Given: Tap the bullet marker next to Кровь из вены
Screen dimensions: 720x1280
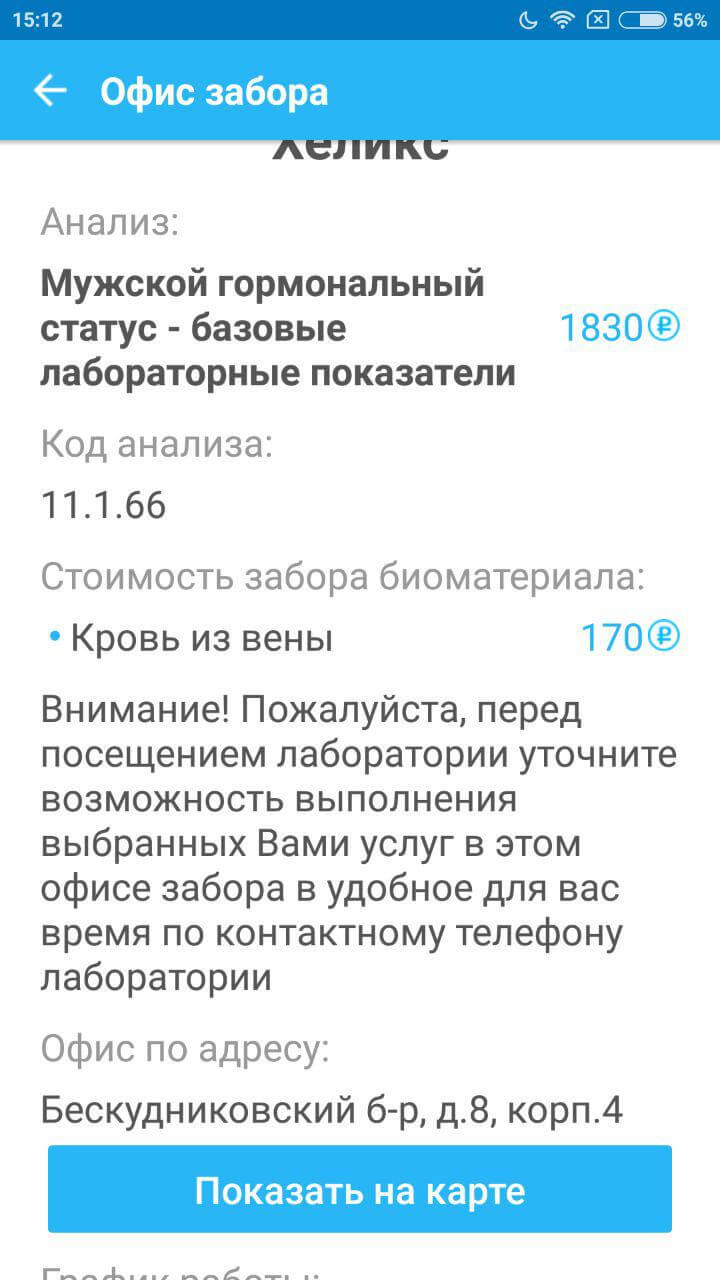Looking at the screenshot, I should tap(55, 635).
